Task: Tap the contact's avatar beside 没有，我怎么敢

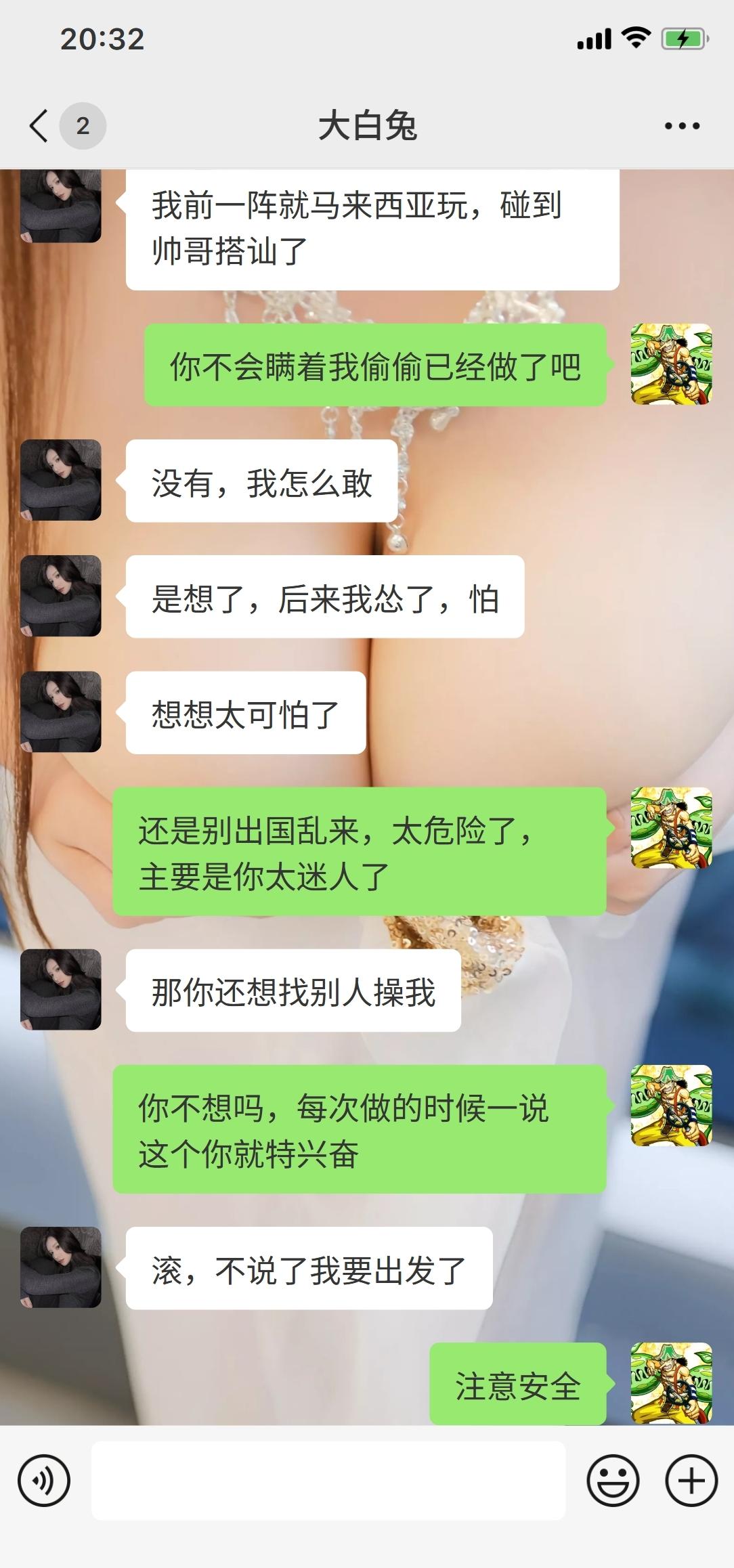Action: coord(61,480)
